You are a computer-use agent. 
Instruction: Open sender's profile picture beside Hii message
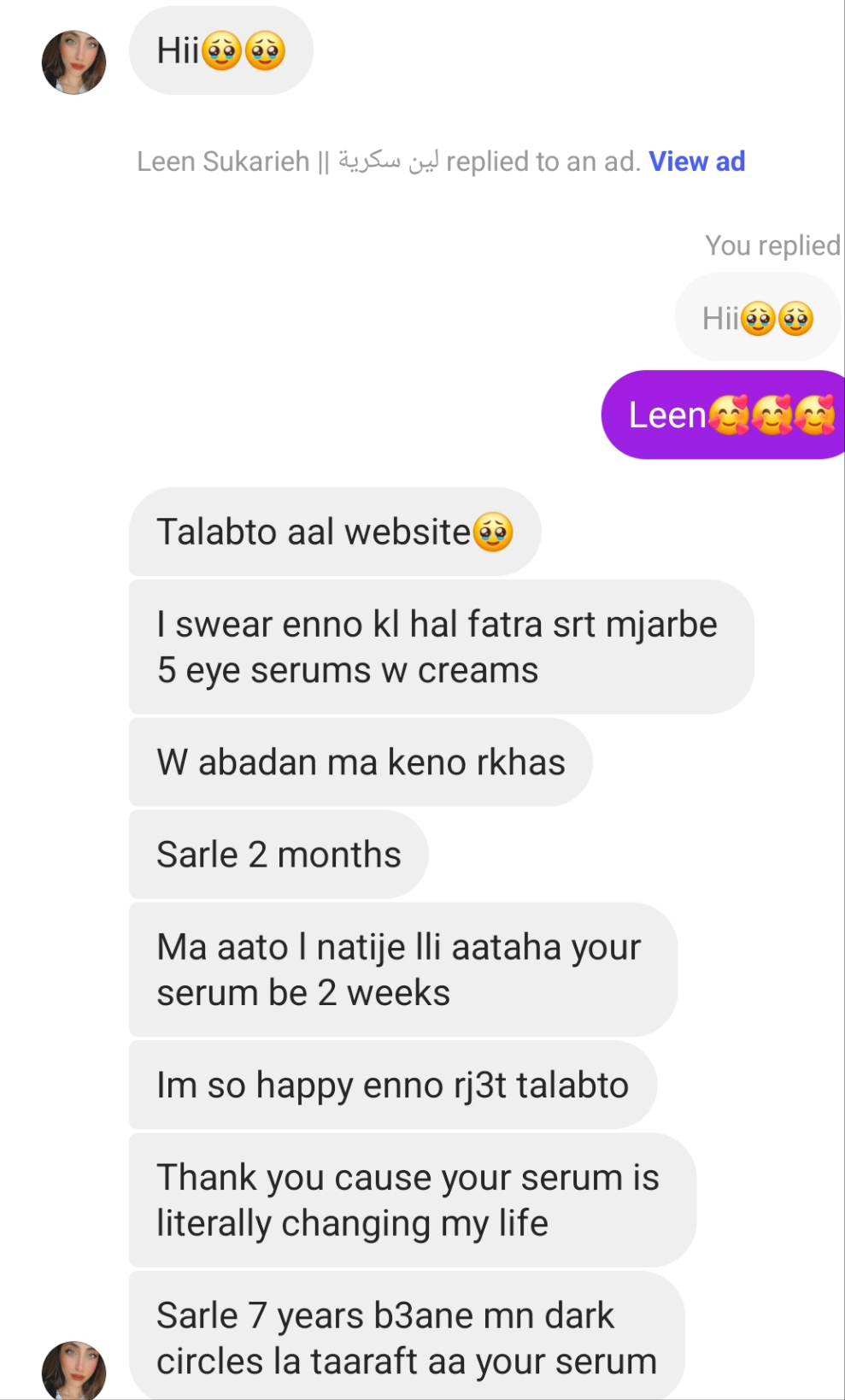[x=73, y=62]
